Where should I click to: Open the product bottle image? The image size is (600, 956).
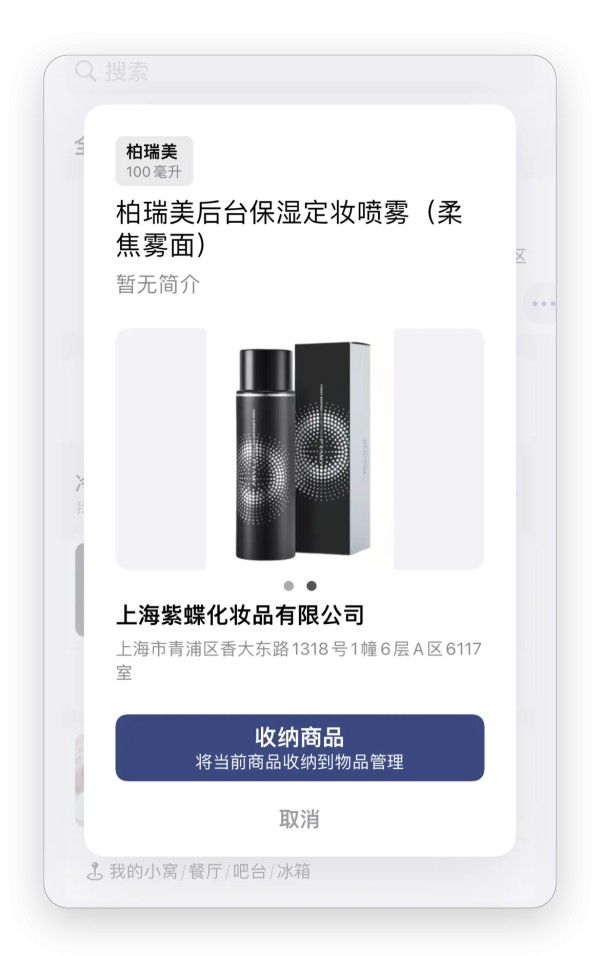click(299, 449)
